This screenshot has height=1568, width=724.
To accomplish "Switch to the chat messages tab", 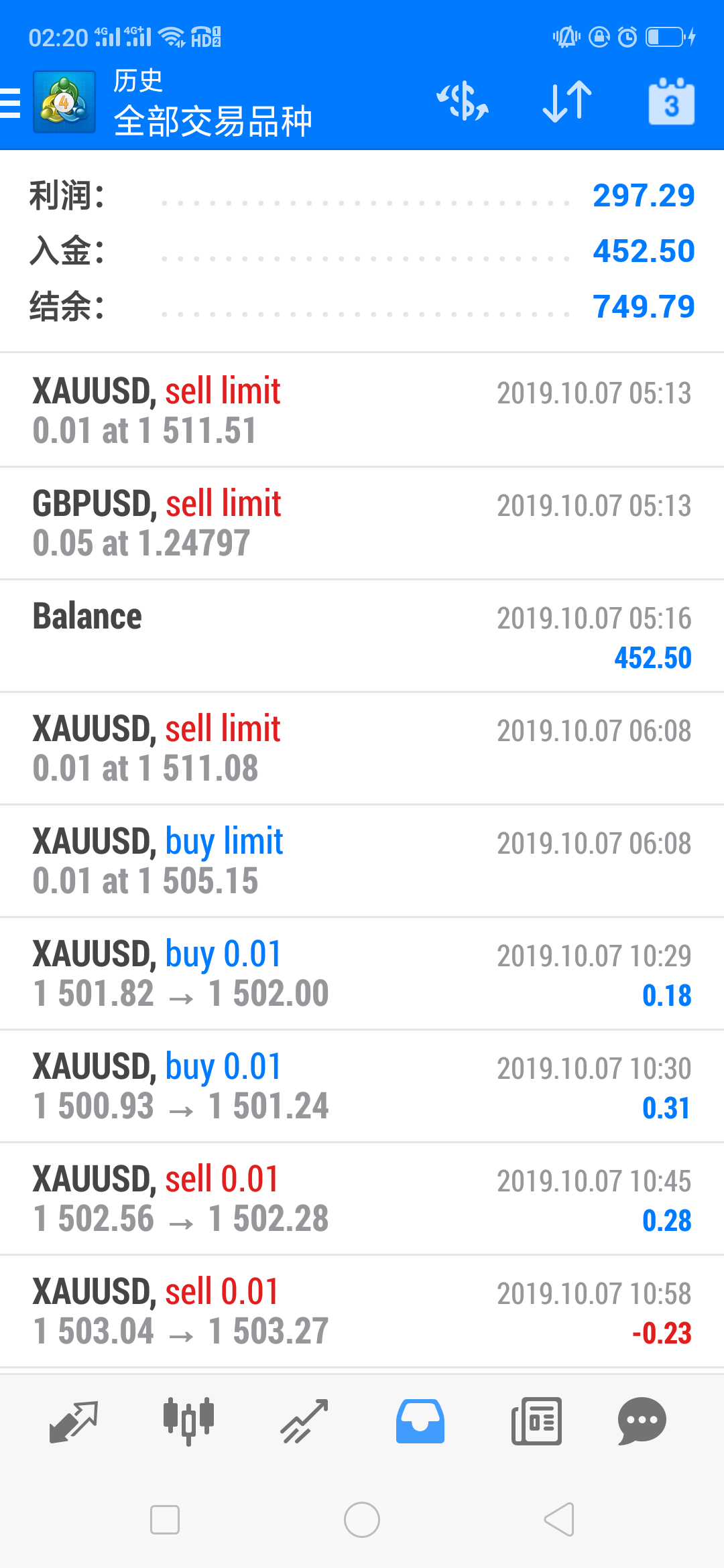I will click(x=642, y=1421).
